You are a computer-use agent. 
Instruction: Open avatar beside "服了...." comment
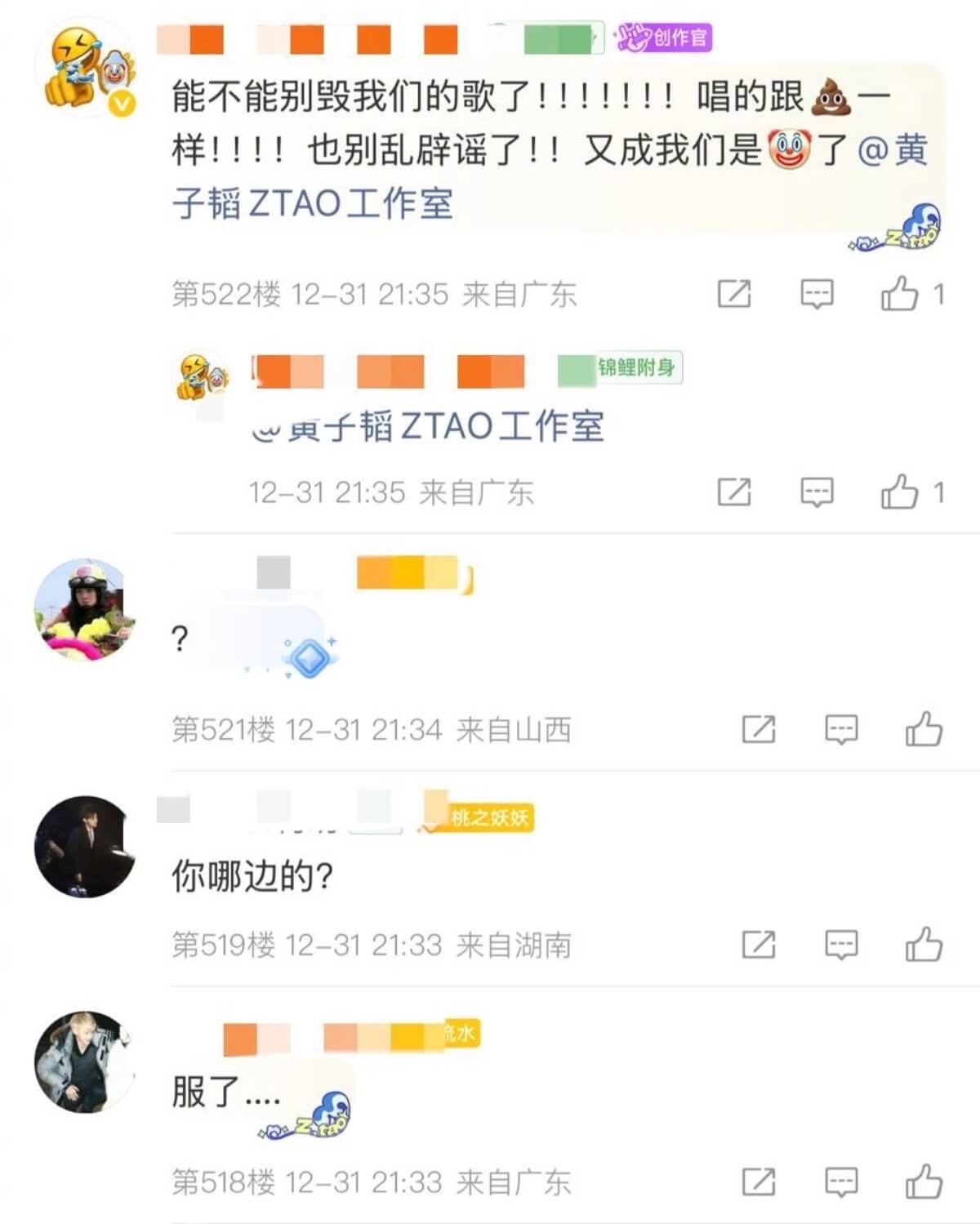pos(84,1062)
